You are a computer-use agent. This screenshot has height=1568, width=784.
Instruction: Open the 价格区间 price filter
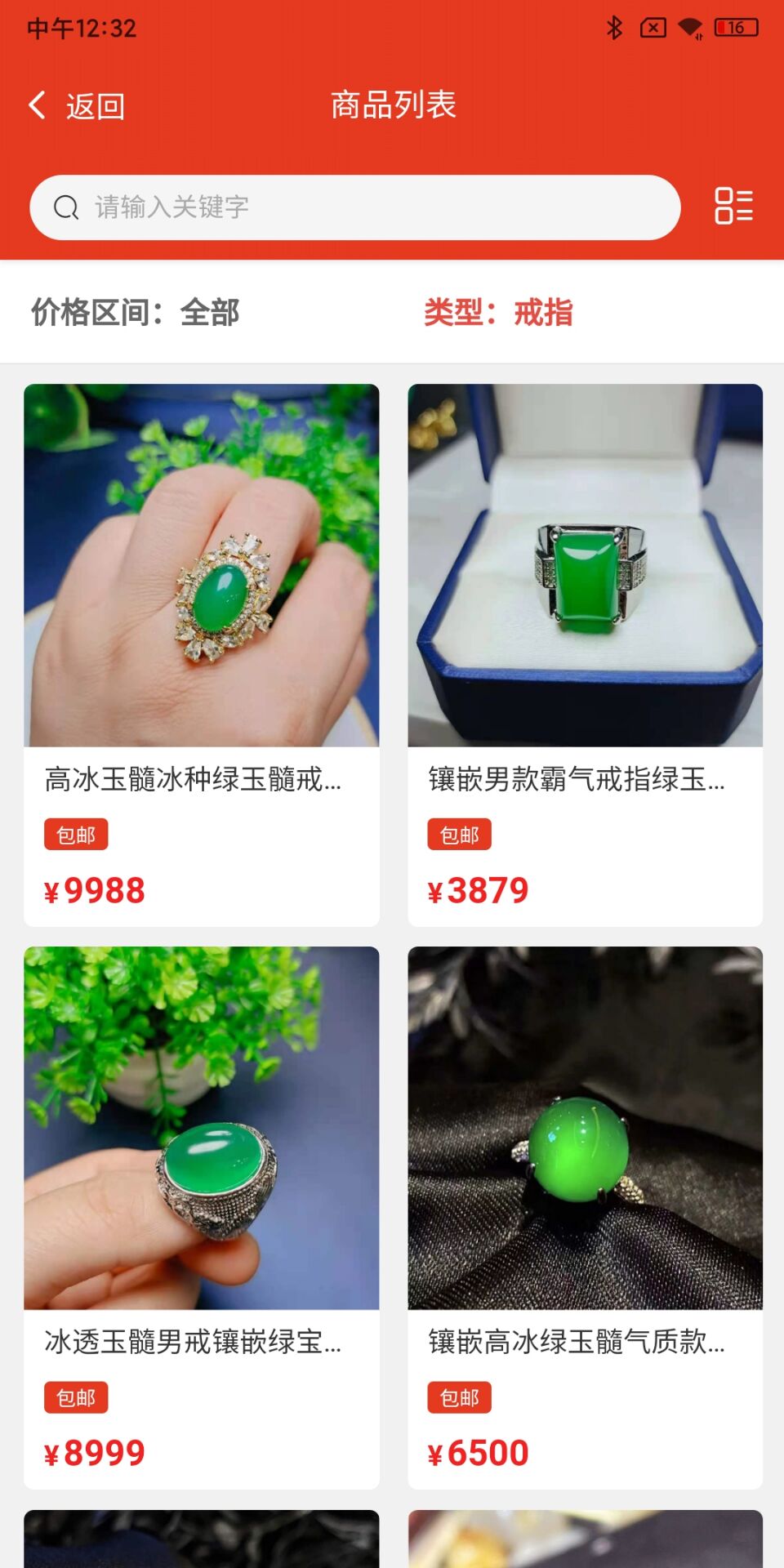[136, 313]
